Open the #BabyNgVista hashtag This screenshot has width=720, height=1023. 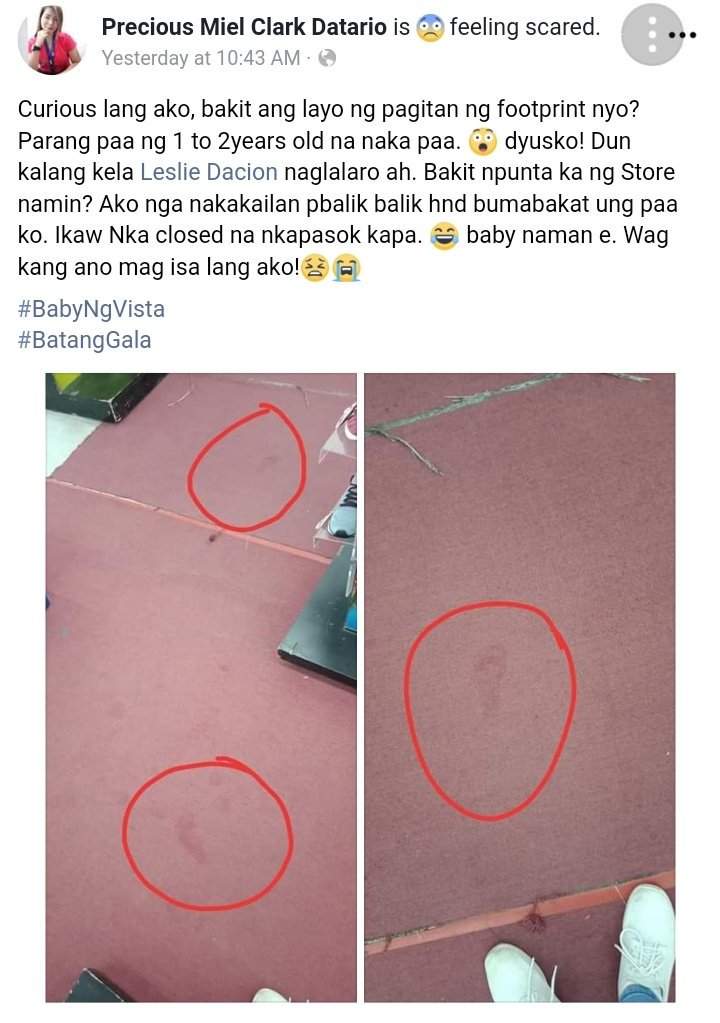91,309
